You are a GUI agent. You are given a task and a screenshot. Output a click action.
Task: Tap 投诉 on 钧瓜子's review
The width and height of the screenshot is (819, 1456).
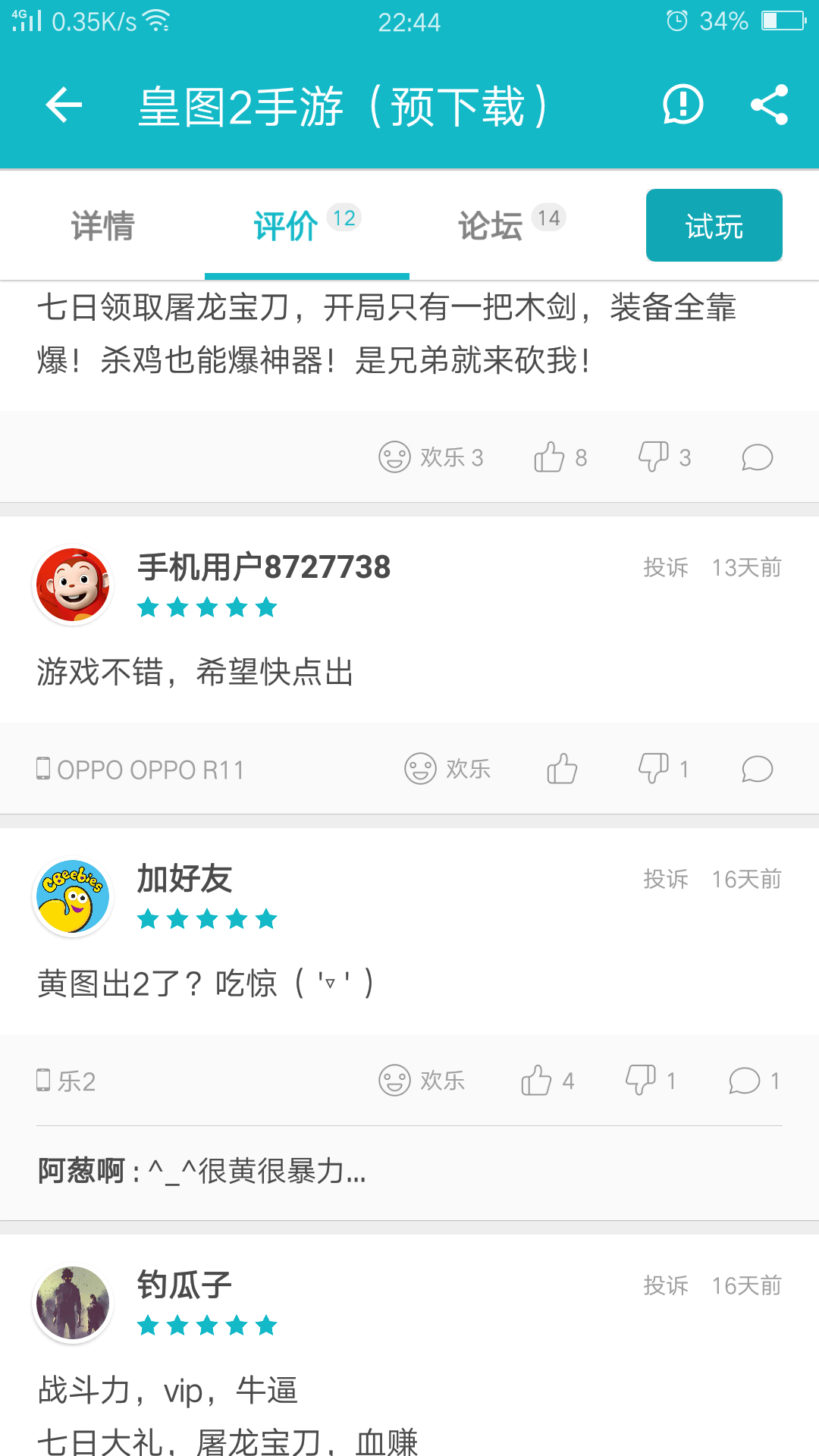(666, 1285)
